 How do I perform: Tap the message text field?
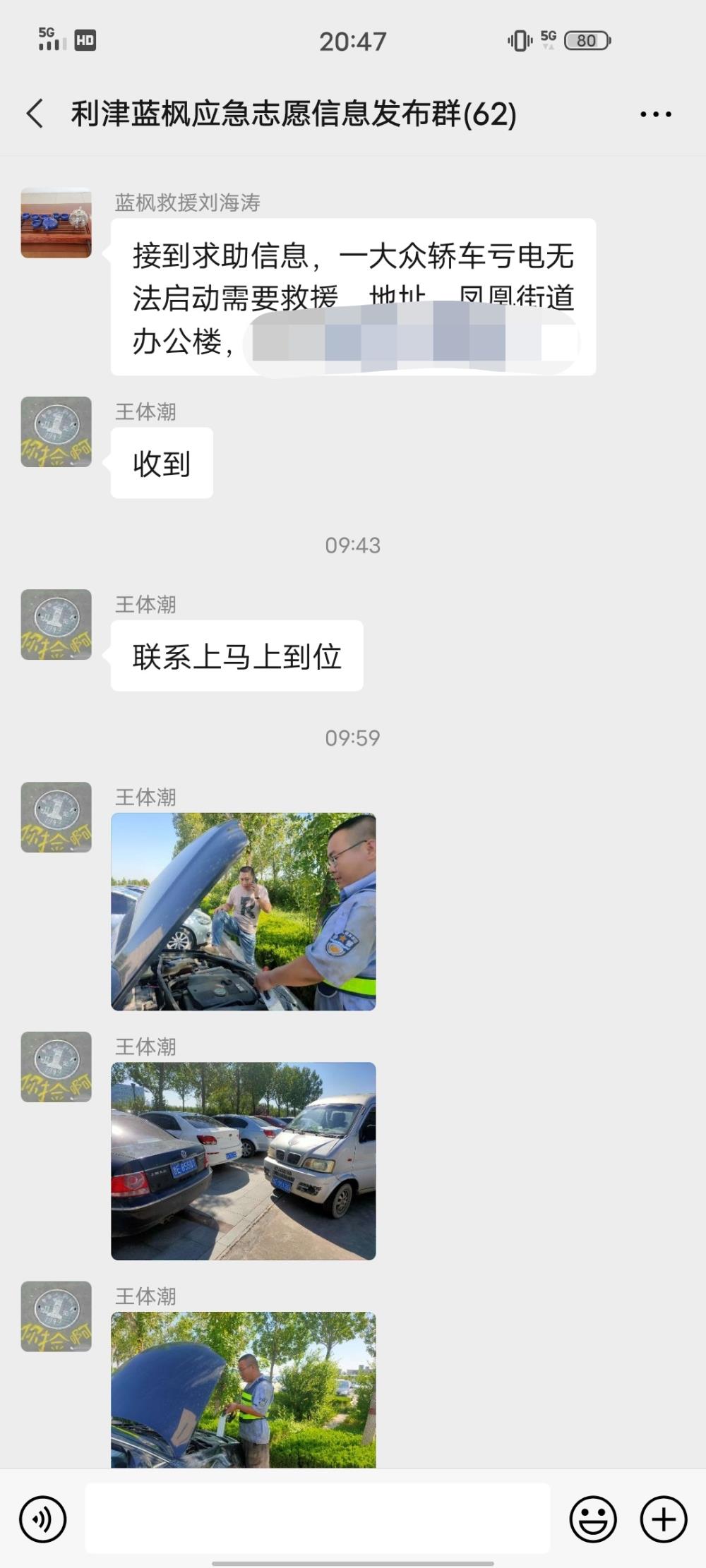[318, 1518]
